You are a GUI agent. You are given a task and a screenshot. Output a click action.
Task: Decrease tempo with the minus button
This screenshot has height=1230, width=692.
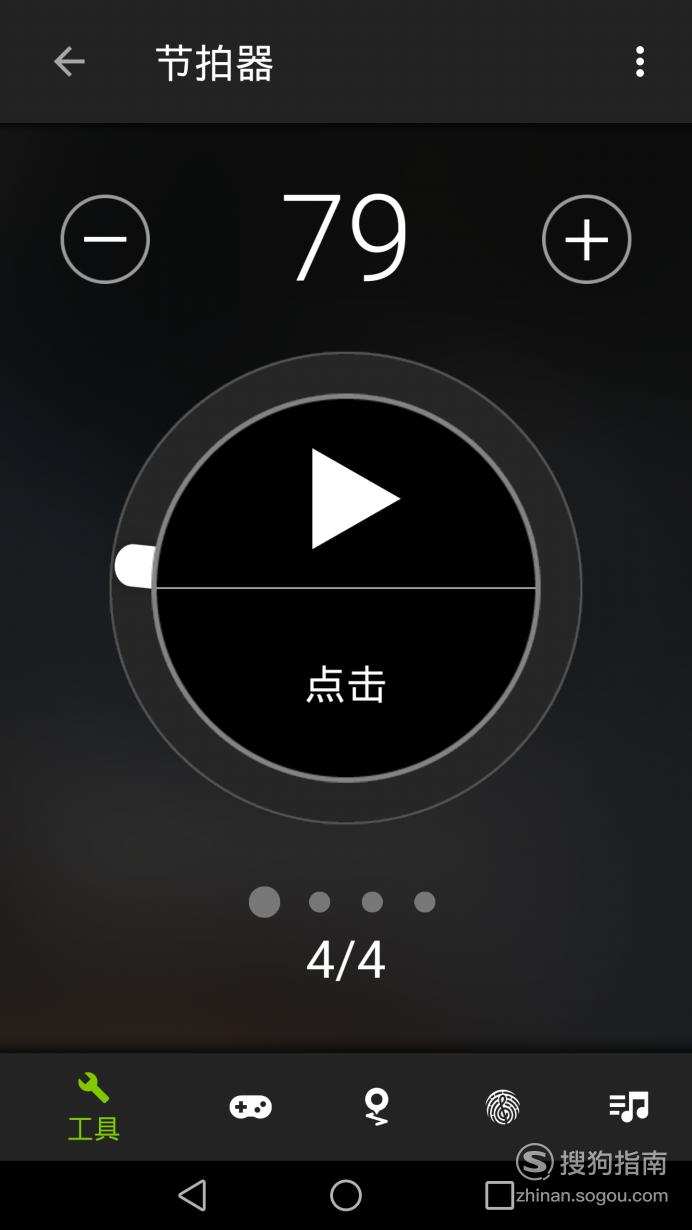[x=105, y=239]
